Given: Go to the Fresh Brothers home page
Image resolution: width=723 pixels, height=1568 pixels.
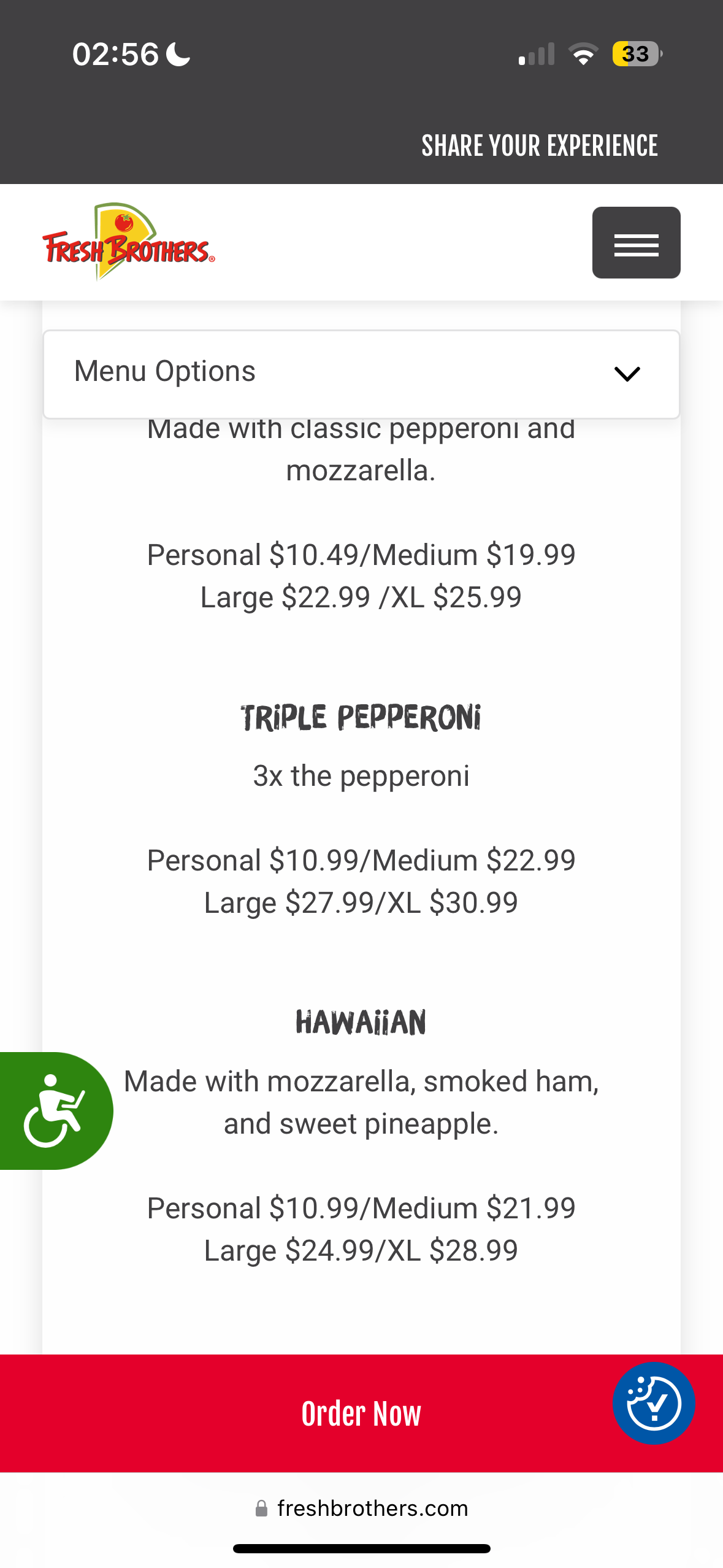Looking at the screenshot, I should [128, 242].
